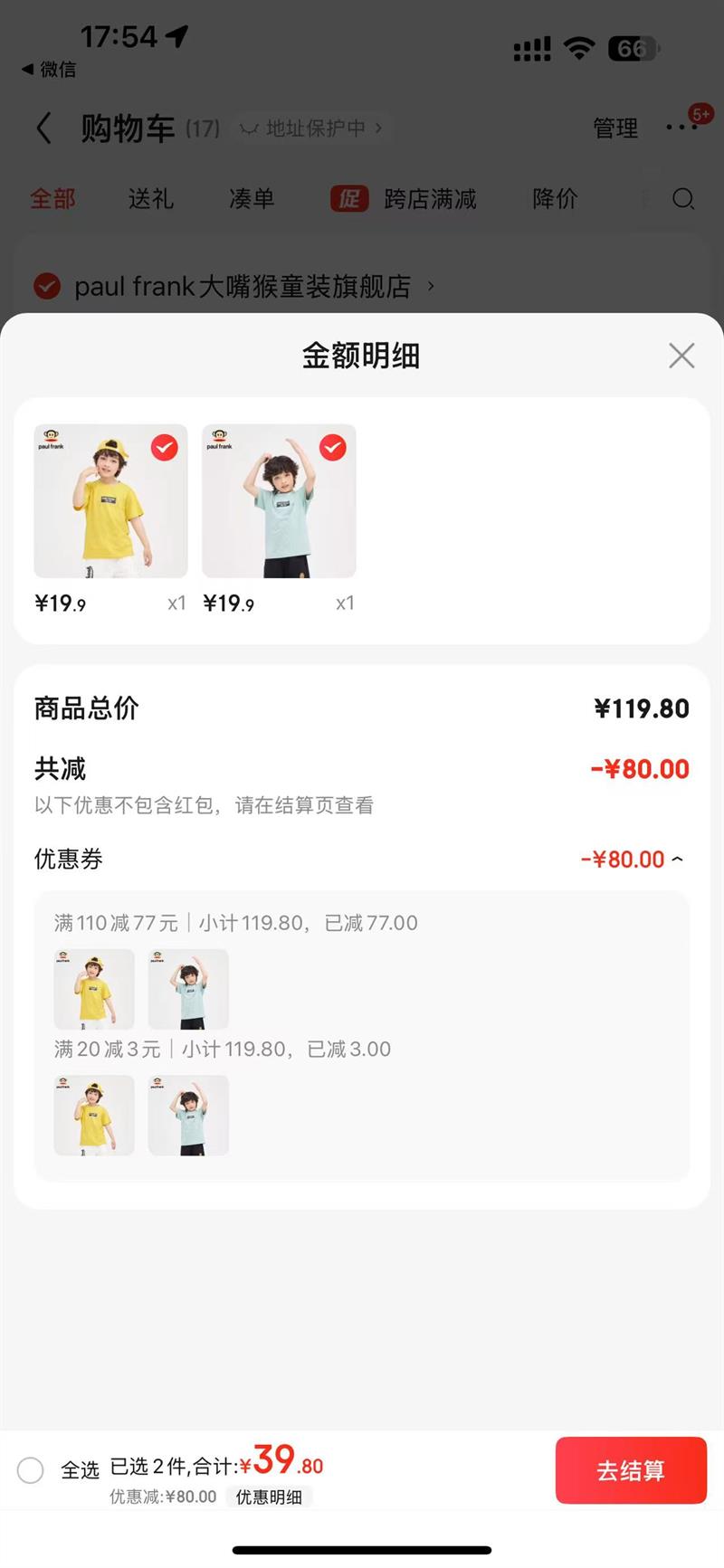Open the 管理 cart management
Image resolution: width=724 pixels, height=1568 pixels.
(615, 128)
